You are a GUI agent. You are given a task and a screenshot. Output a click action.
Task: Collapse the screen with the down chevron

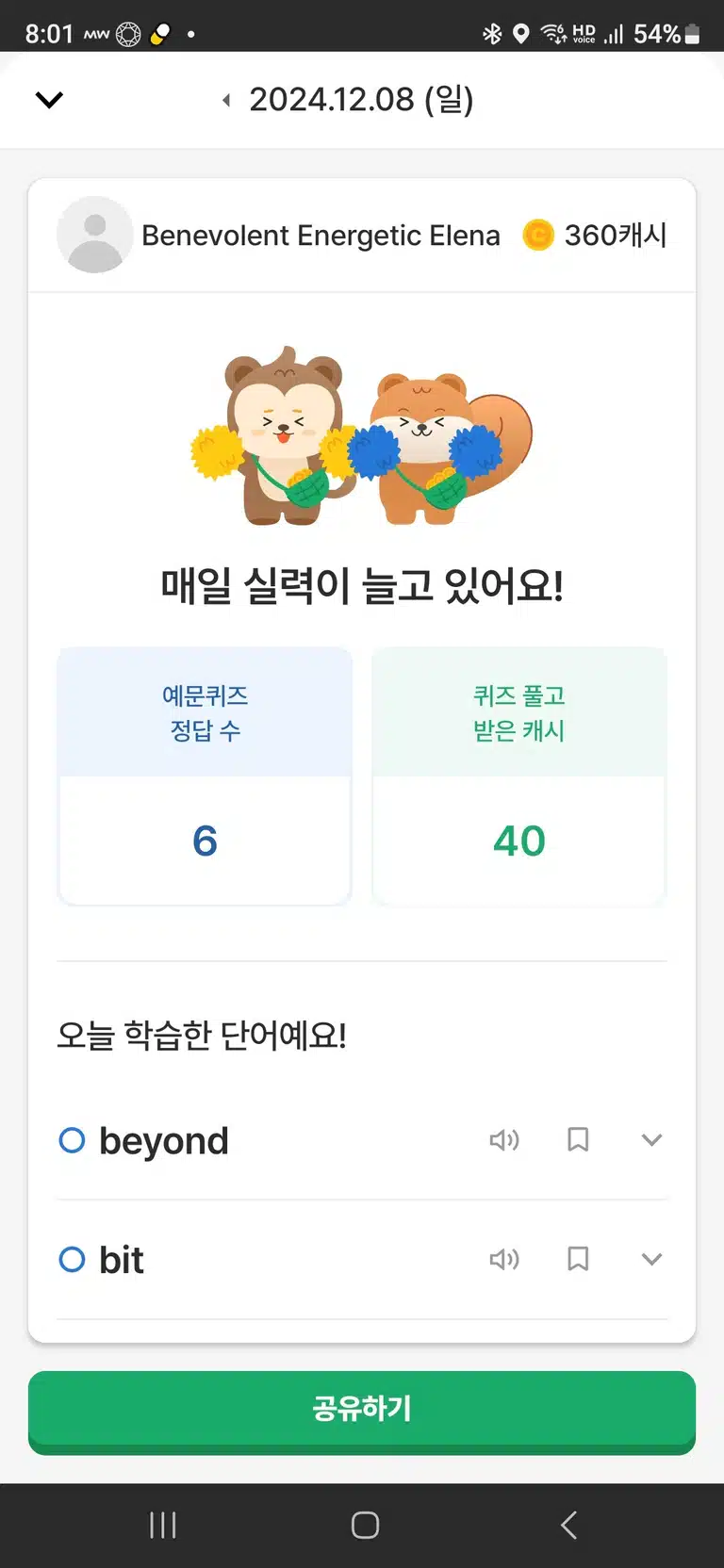pos(49,99)
